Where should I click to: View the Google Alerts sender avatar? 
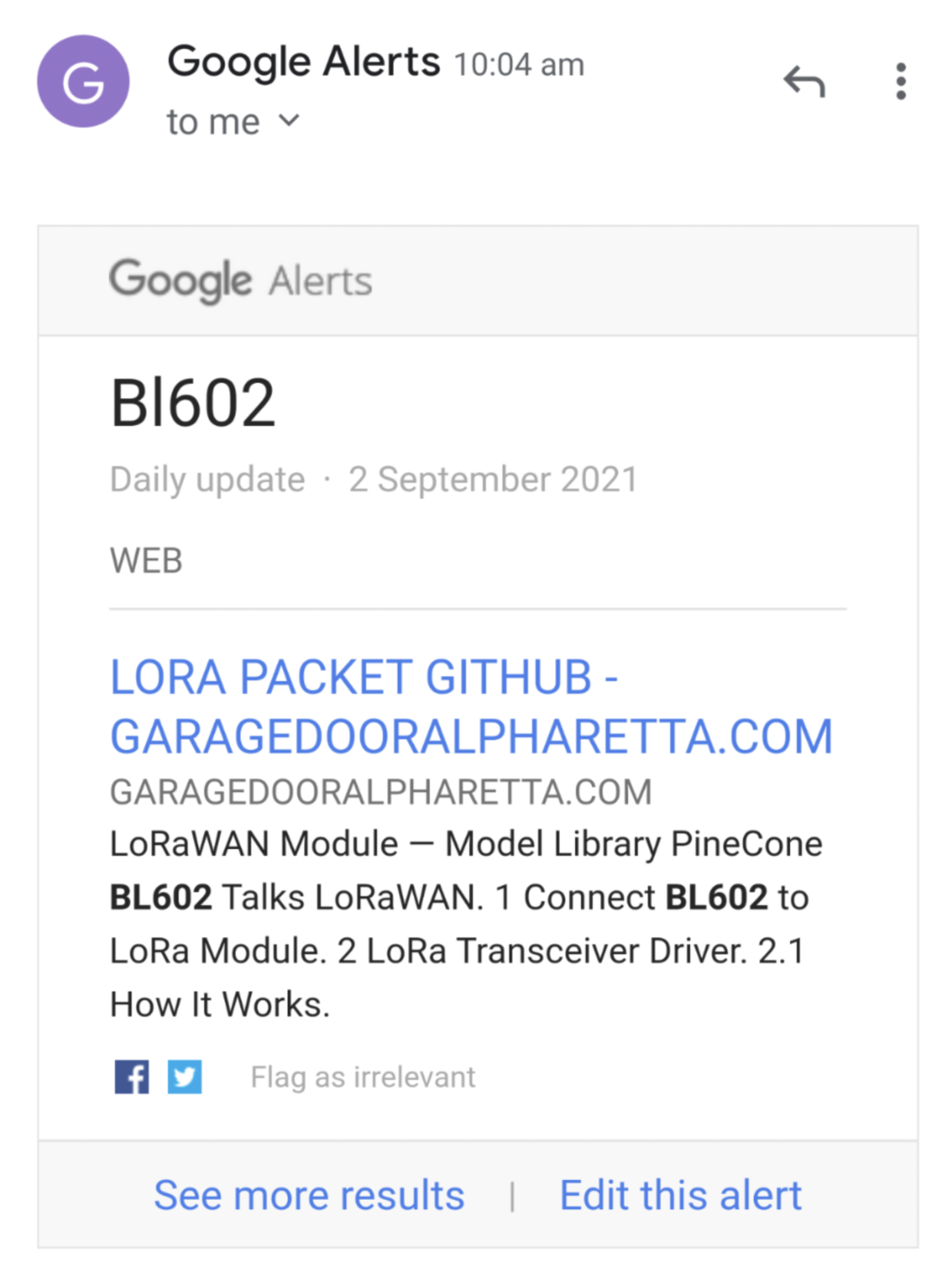click(83, 81)
